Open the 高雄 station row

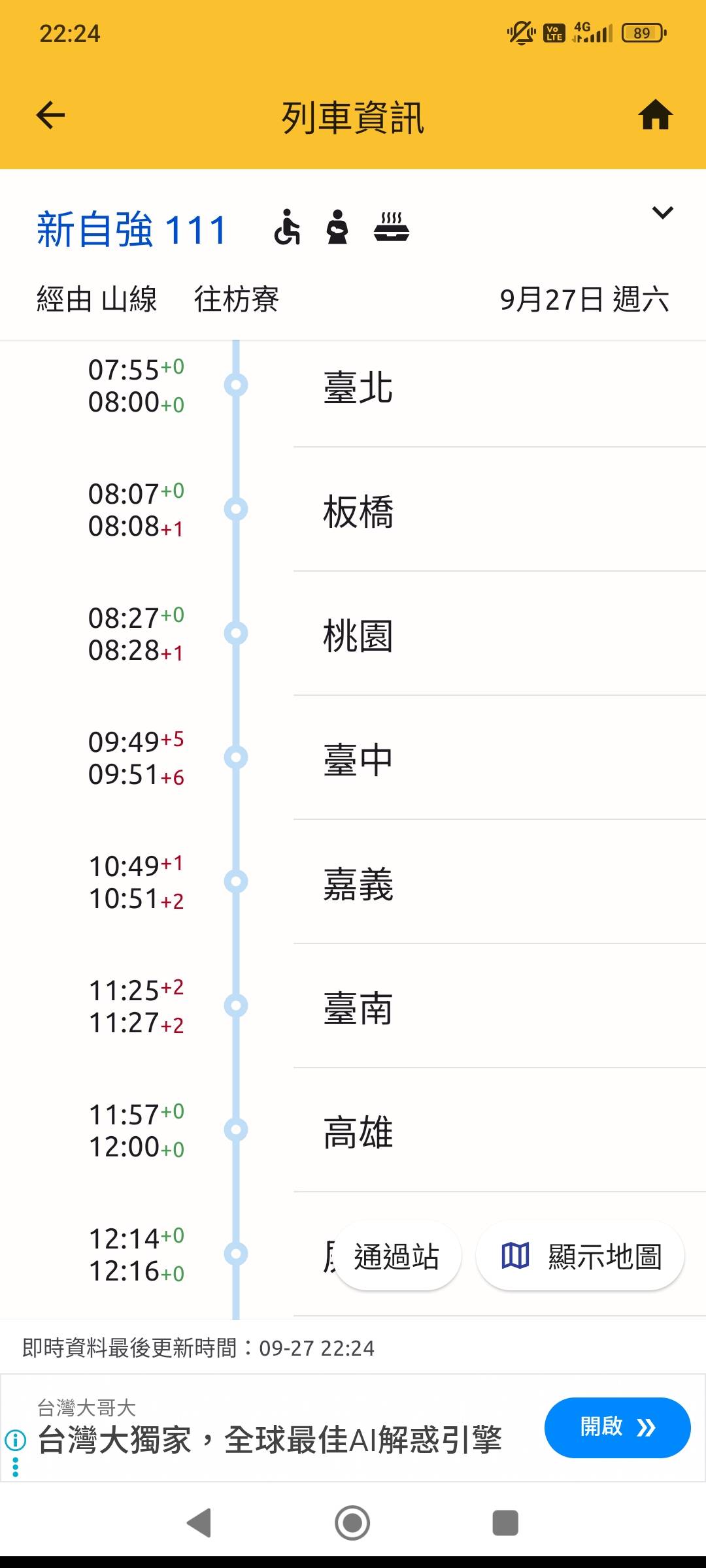click(358, 1132)
